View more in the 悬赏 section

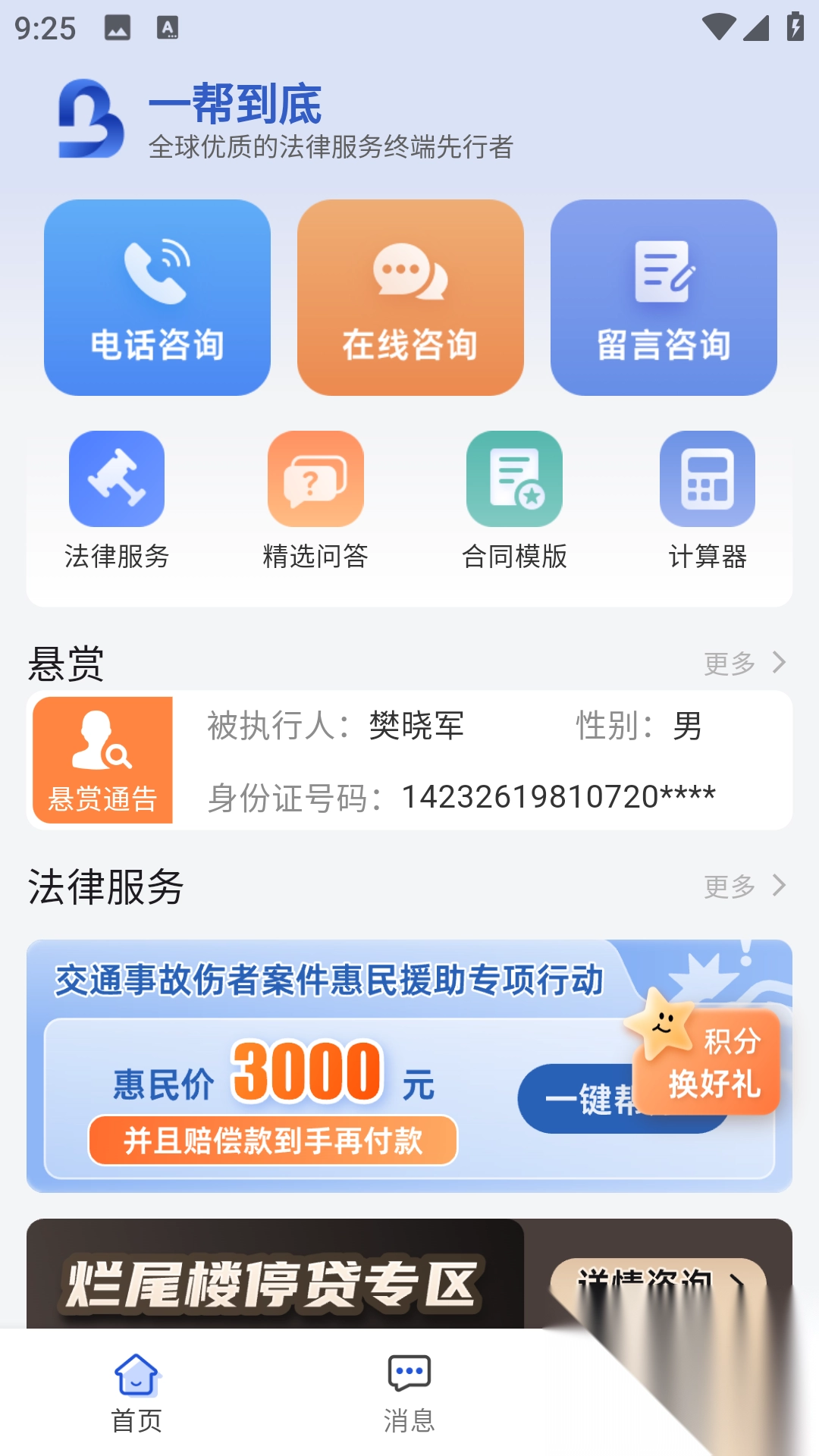[743, 663]
